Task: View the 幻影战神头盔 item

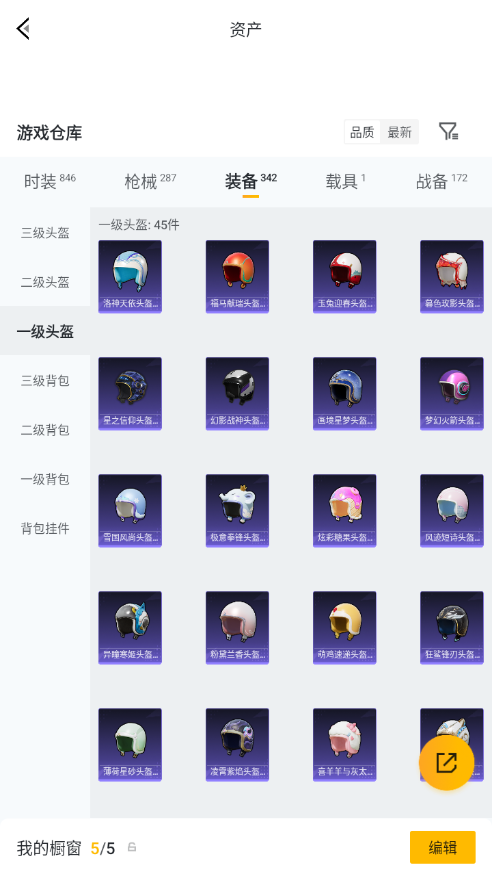Action: [x=237, y=393]
